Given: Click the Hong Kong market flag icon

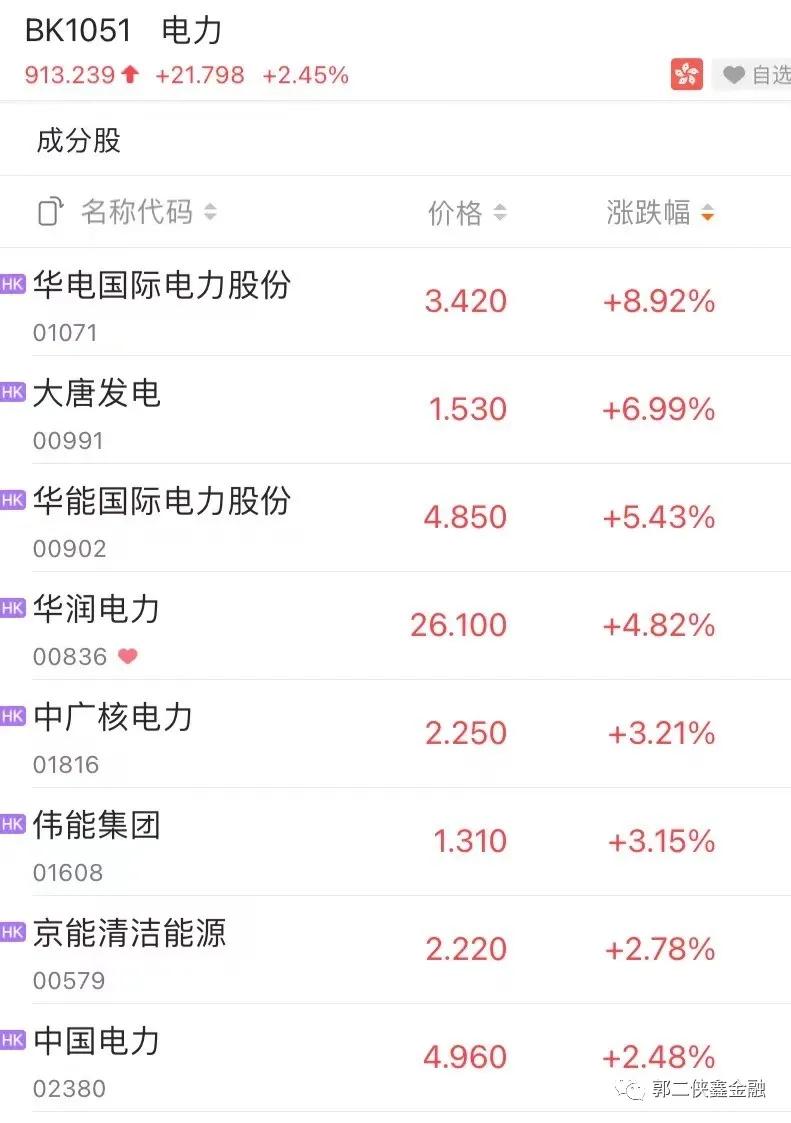Looking at the screenshot, I should click(686, 74).
